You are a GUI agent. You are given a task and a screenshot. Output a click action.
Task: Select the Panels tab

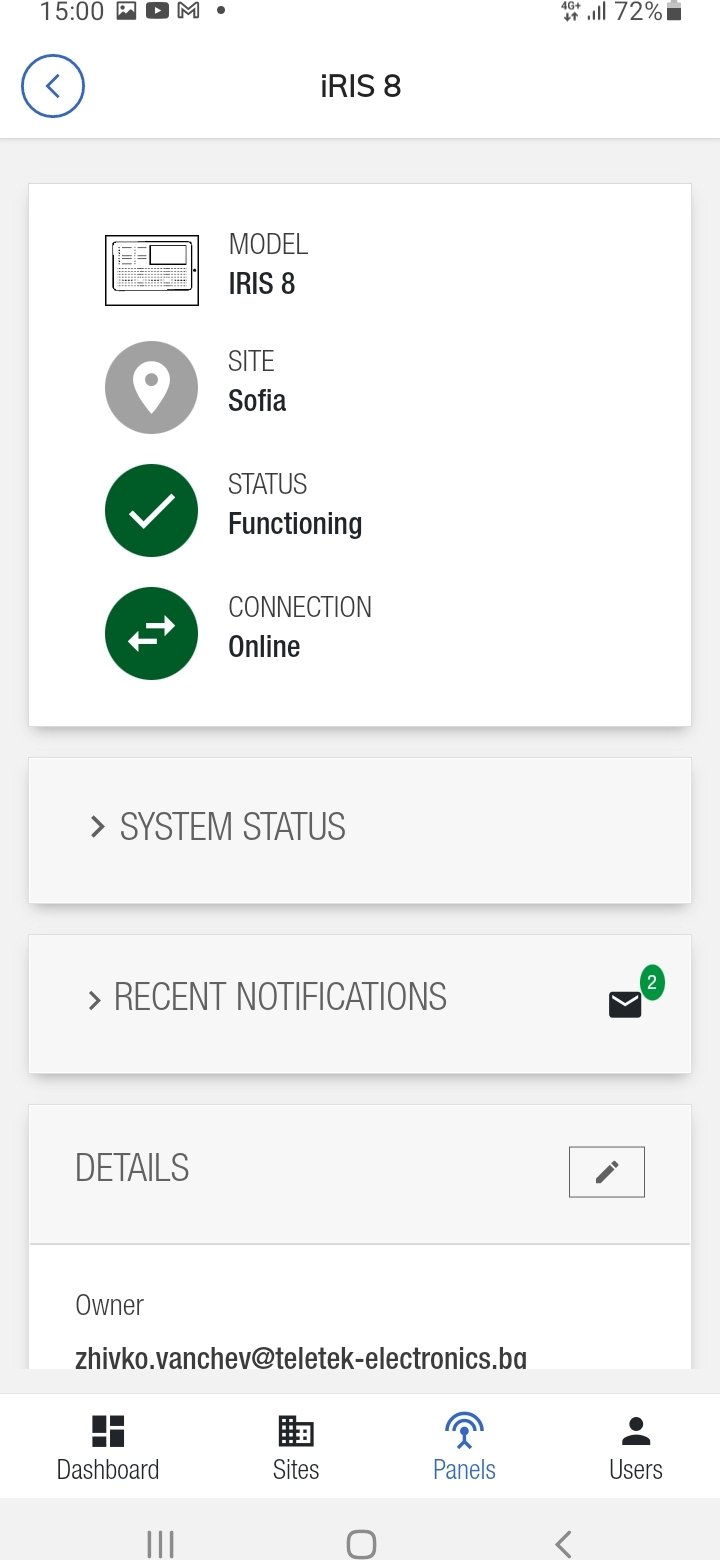pyautogui.click(x=464, y=1447)
